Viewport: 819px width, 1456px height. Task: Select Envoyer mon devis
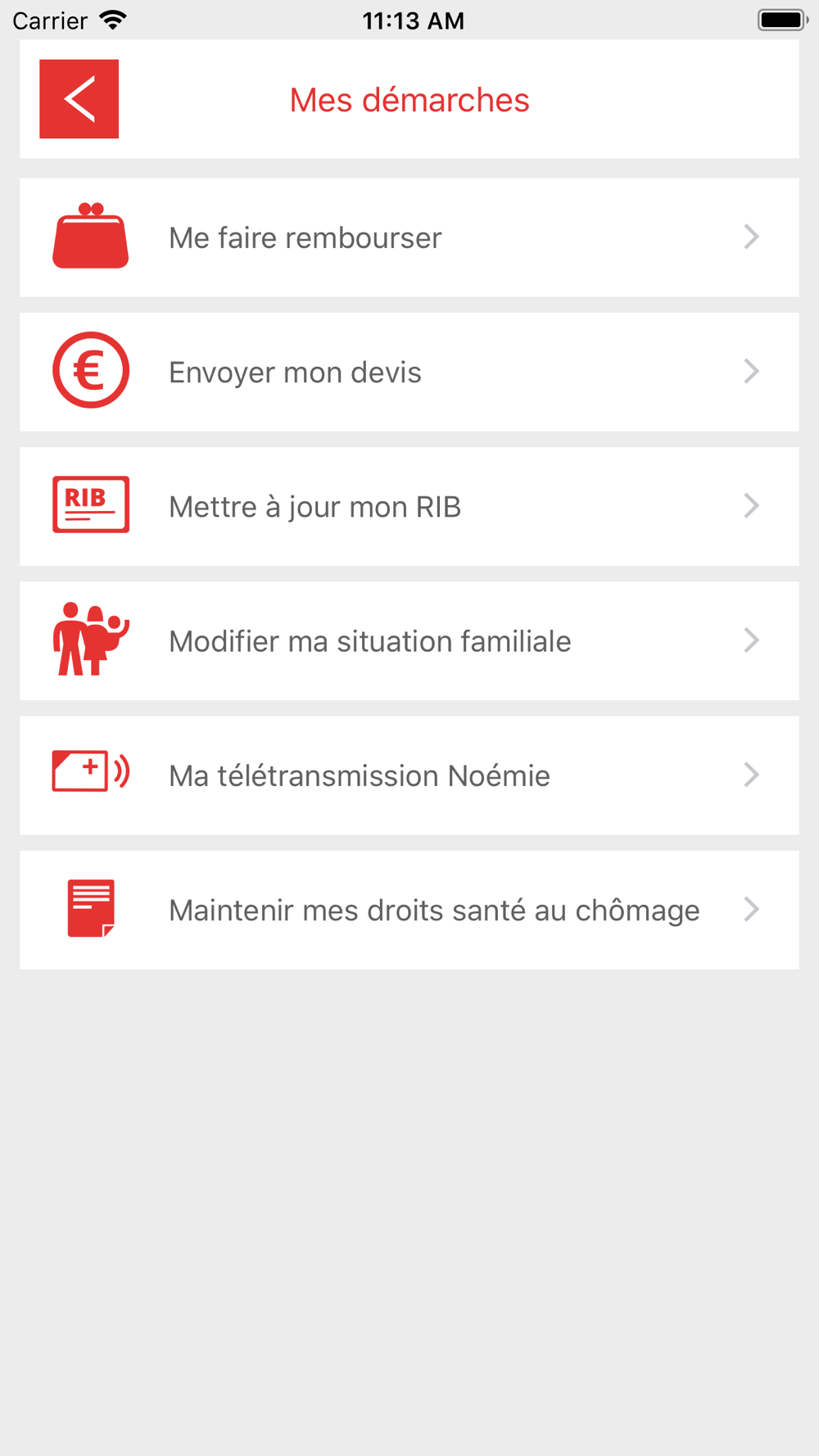[409, 372]
